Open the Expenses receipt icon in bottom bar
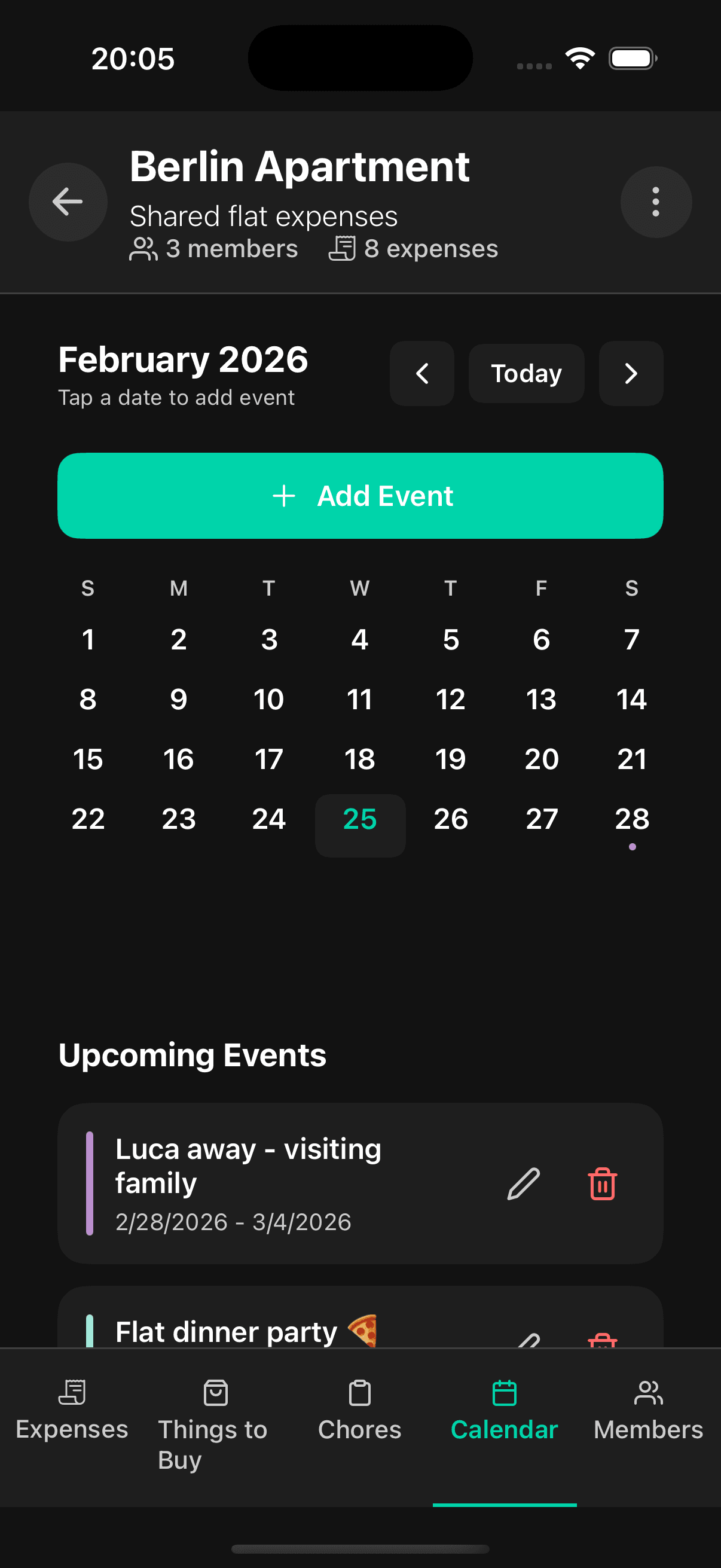This screenshot has height=1568, width=721. click(x=72, y=1393)
